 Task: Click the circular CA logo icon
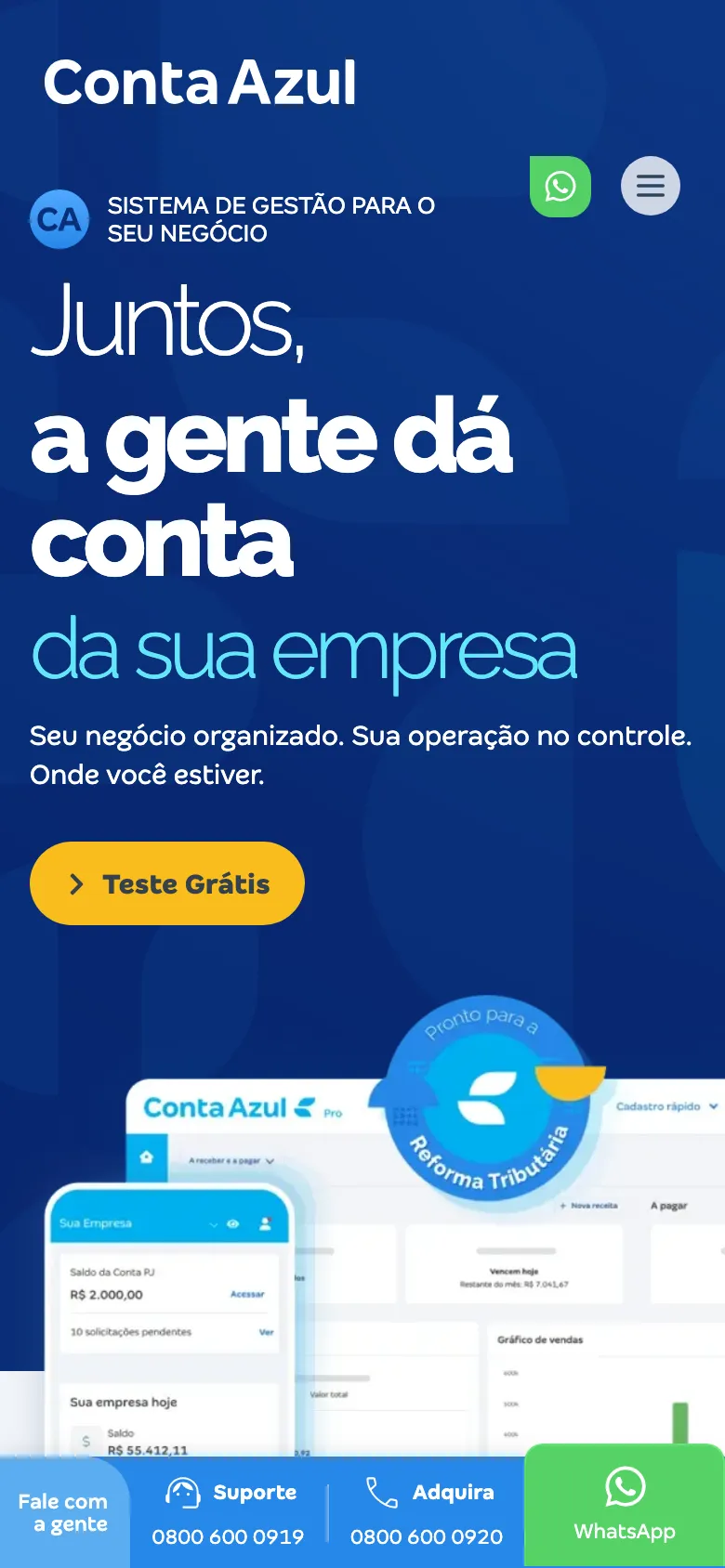59,219
